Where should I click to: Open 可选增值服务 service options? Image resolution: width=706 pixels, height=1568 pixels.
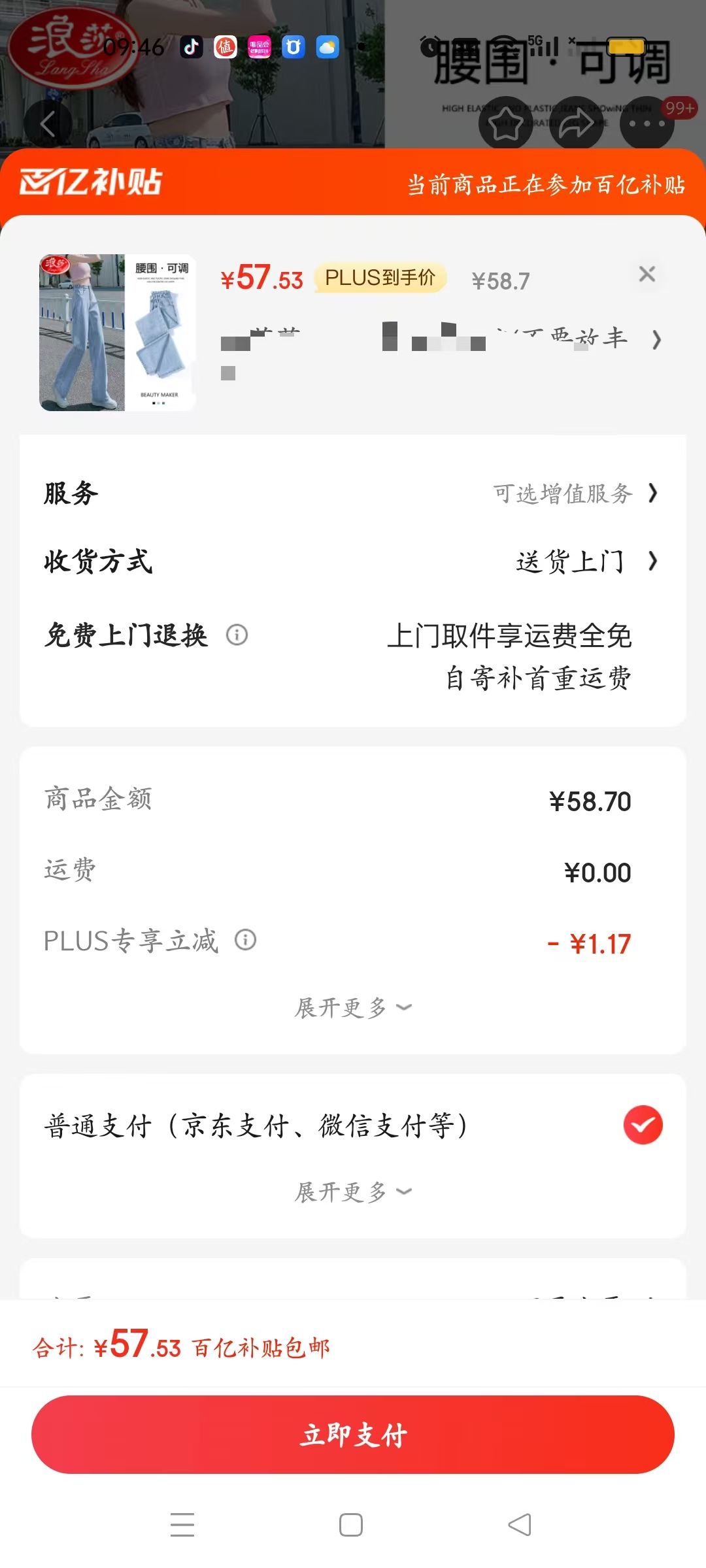(575, 493)
